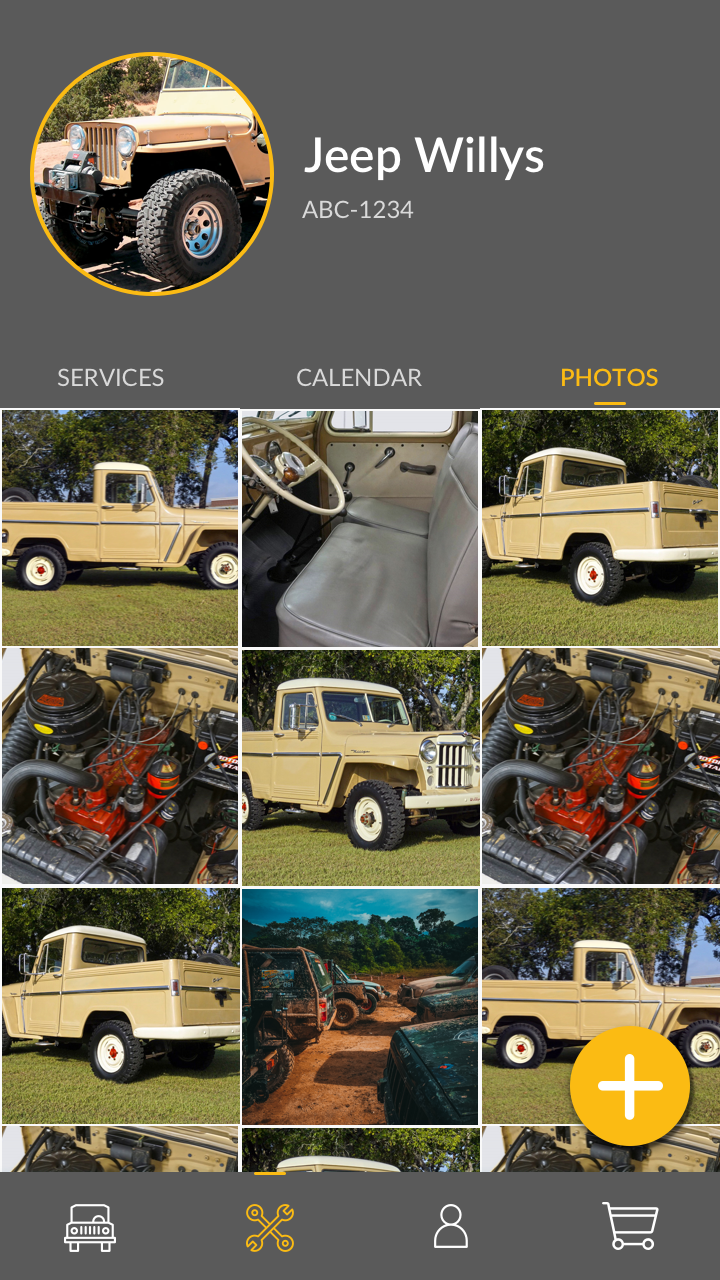Open the vehicles tab with jeep icon
Viewport: 720px width, 1280px height.
[90, 1226]
